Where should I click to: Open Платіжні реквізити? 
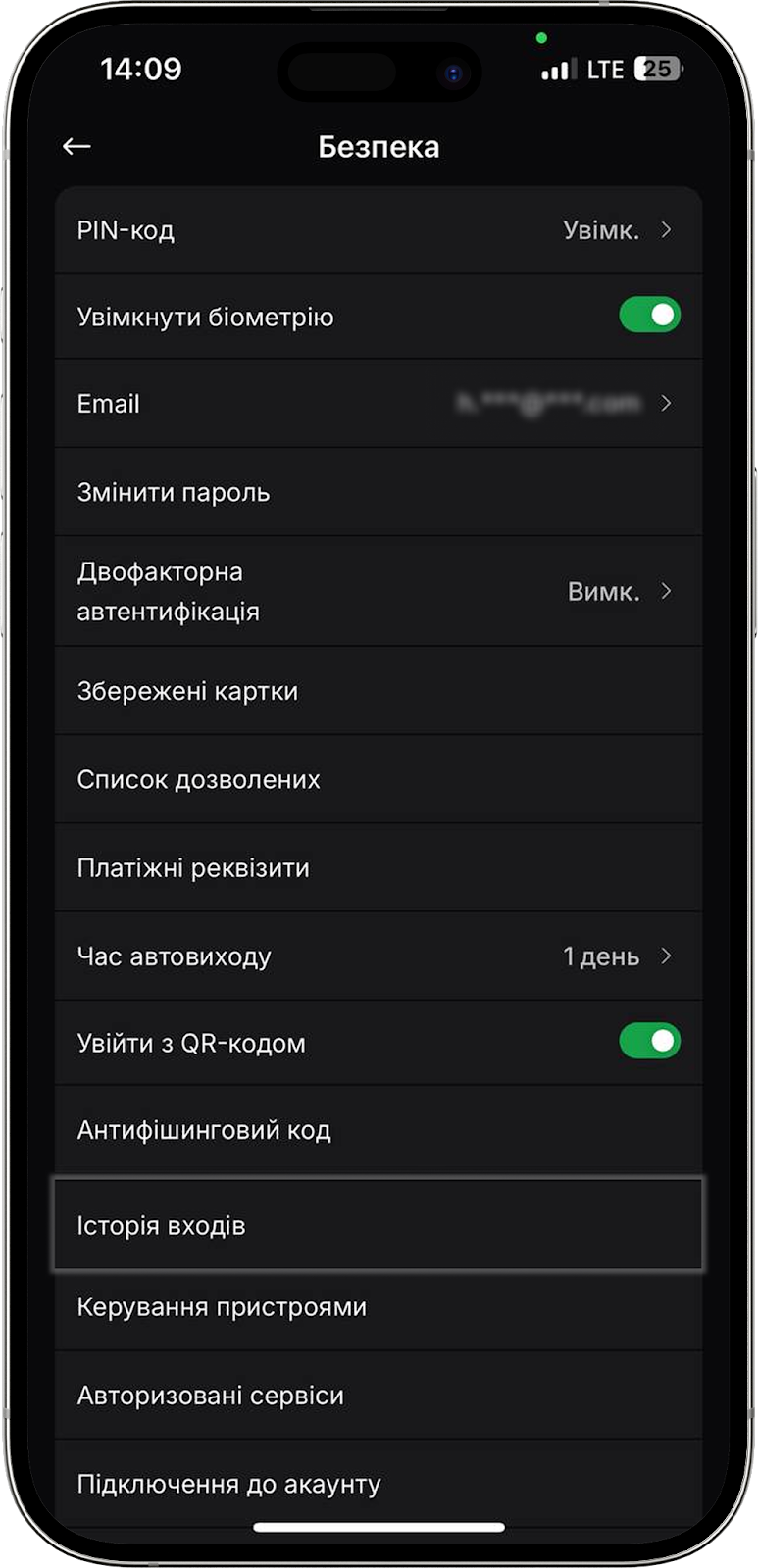pyautogui.click(x=378, y=867)
